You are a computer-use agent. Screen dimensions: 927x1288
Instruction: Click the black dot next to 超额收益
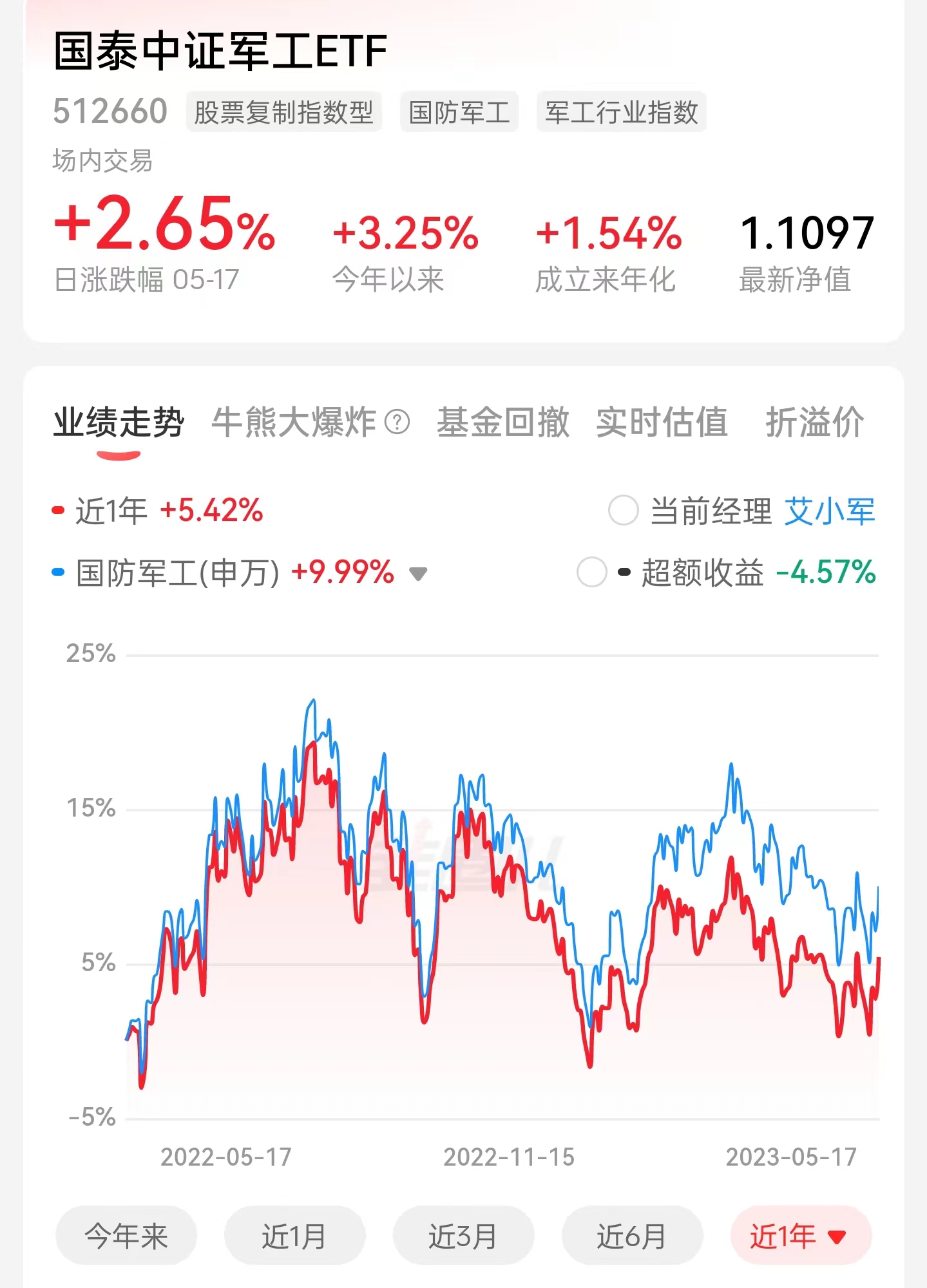624,572
